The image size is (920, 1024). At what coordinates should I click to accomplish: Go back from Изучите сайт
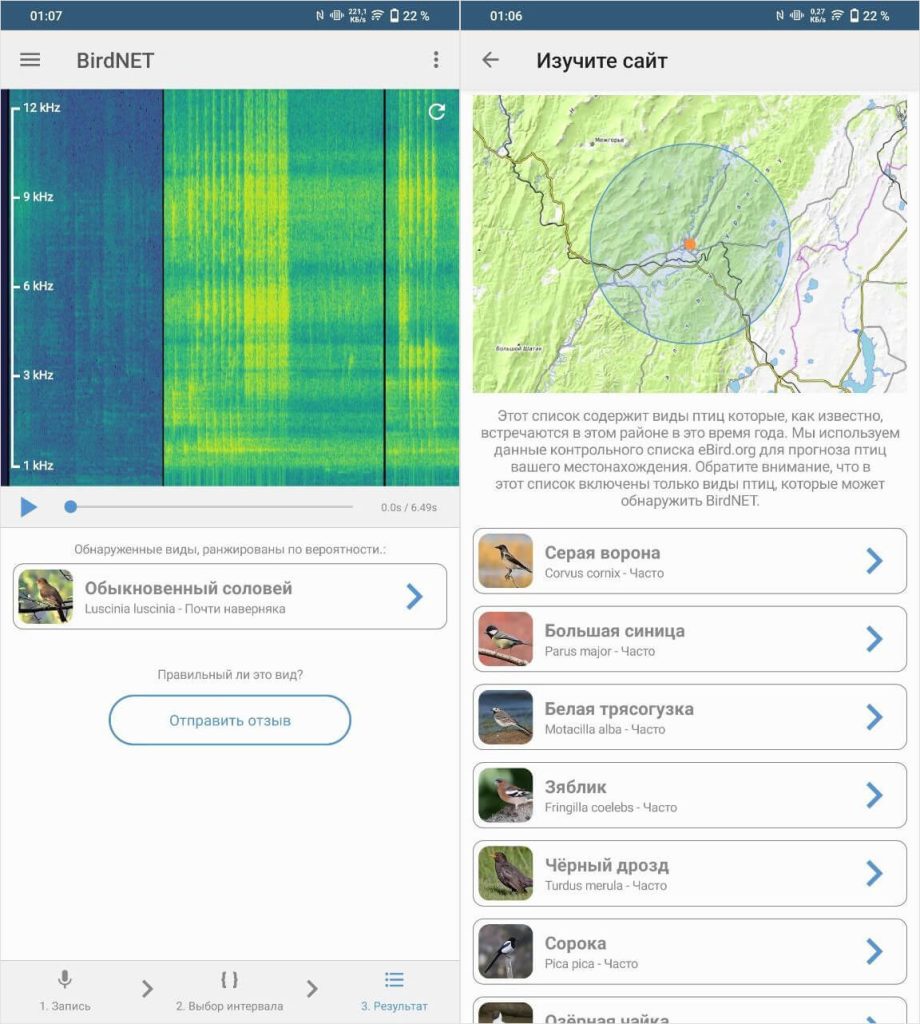(x=490, y=60)
